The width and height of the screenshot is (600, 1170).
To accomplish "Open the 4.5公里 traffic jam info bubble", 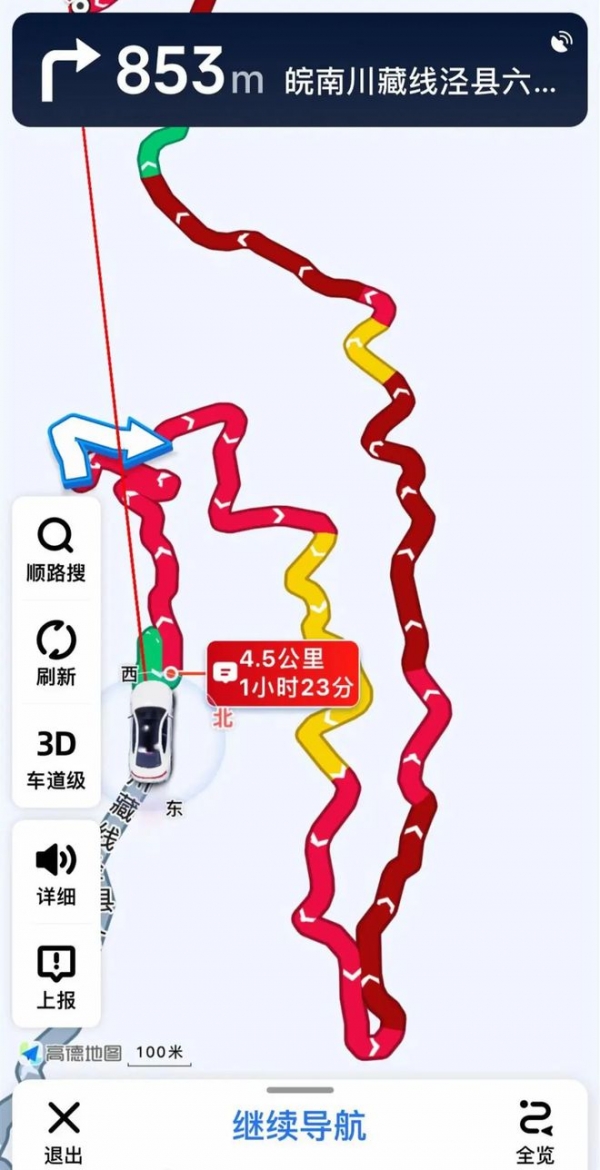I will (x=283, y=674).
